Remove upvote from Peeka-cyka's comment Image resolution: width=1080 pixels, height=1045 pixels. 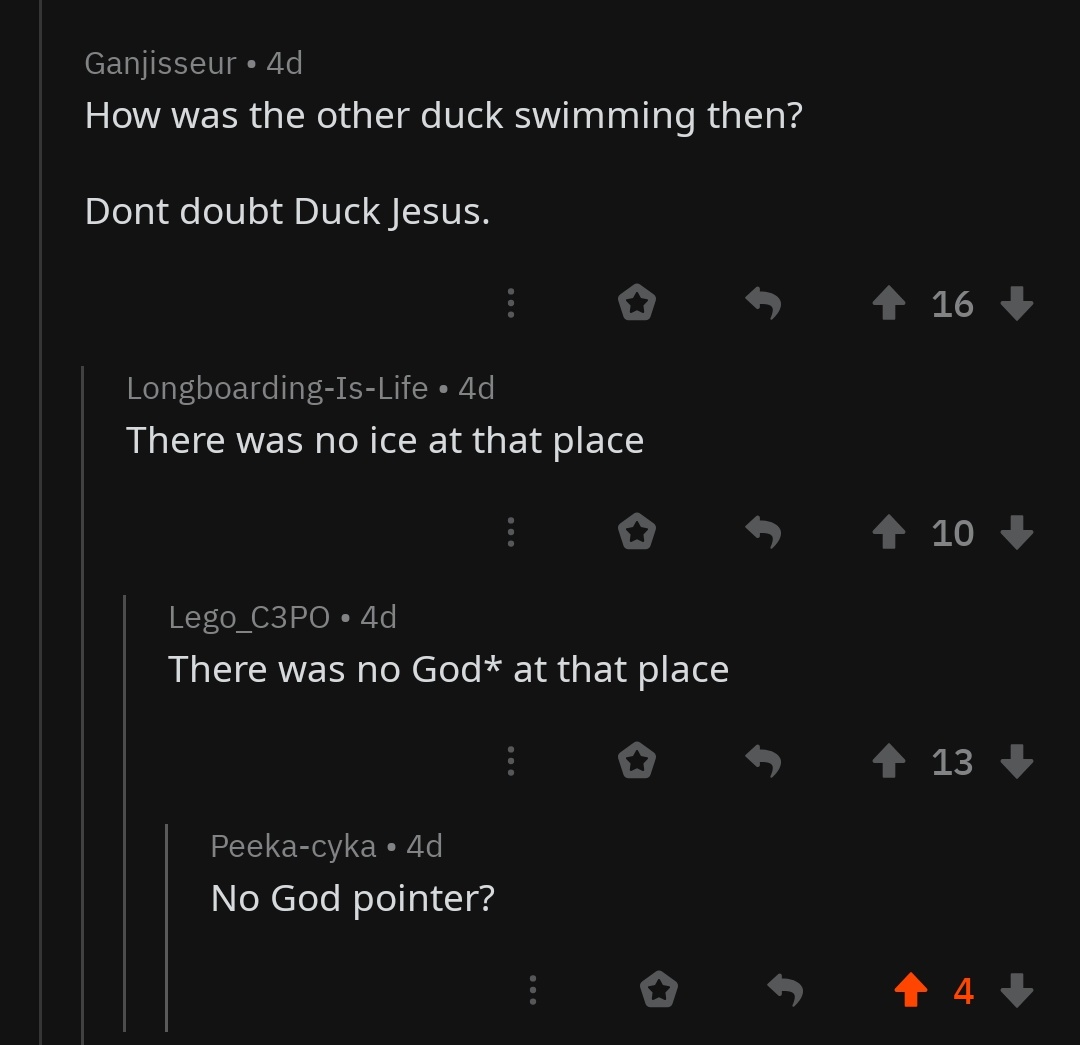pos(911,990)
